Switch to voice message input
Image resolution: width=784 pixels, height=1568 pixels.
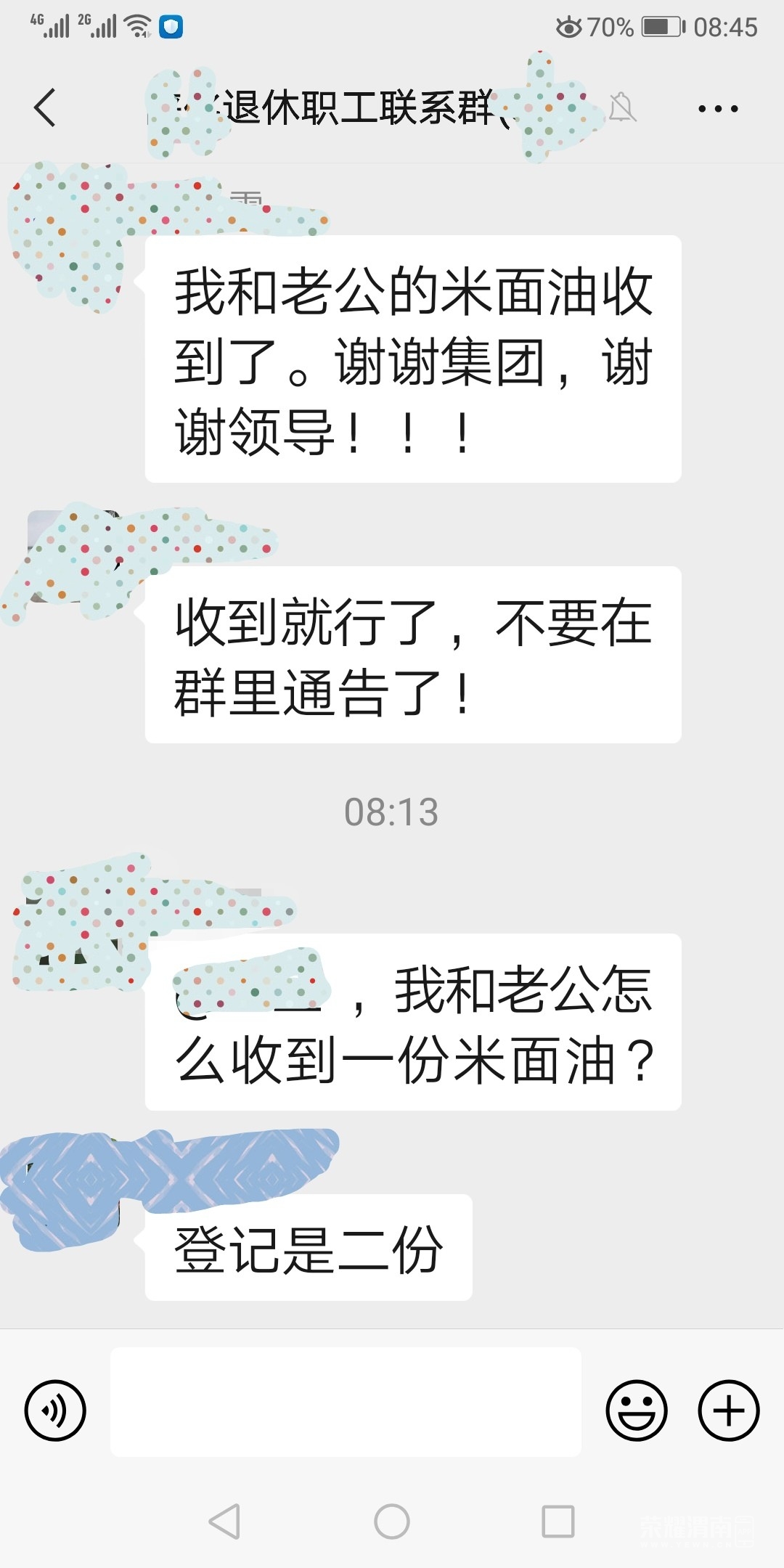point(55,1410)
